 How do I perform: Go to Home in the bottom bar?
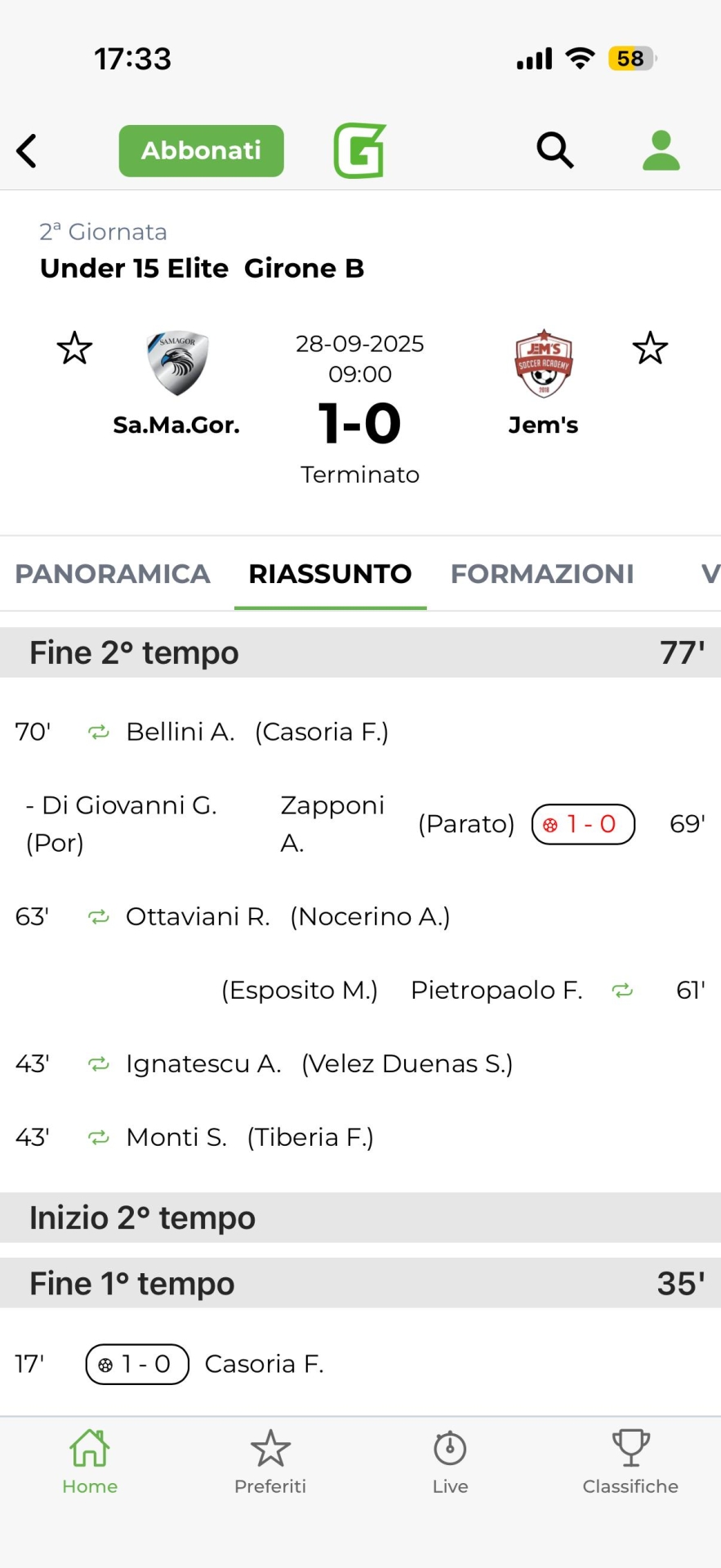pos(90,1462)
